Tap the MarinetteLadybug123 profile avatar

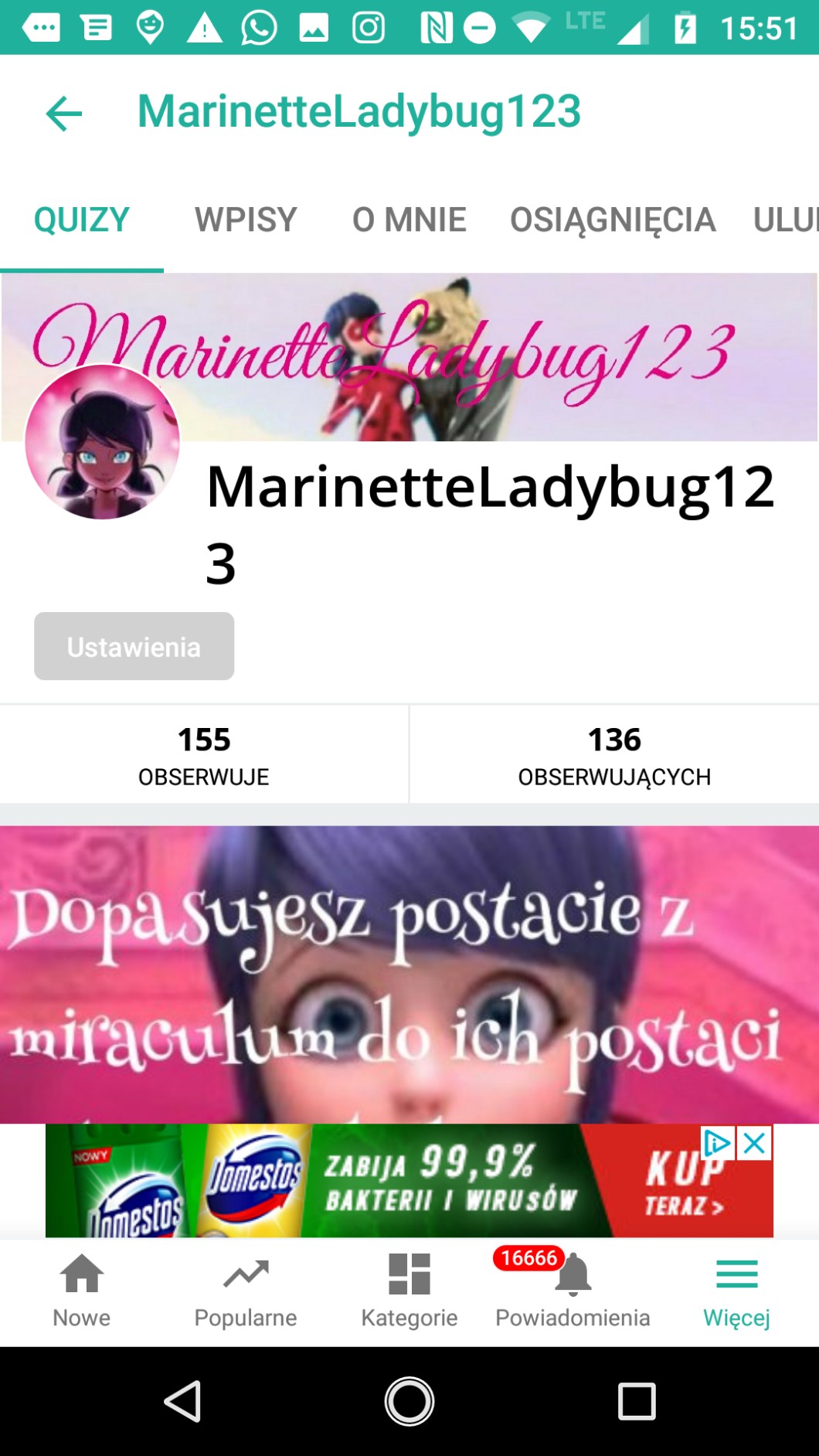click(103, 442)
